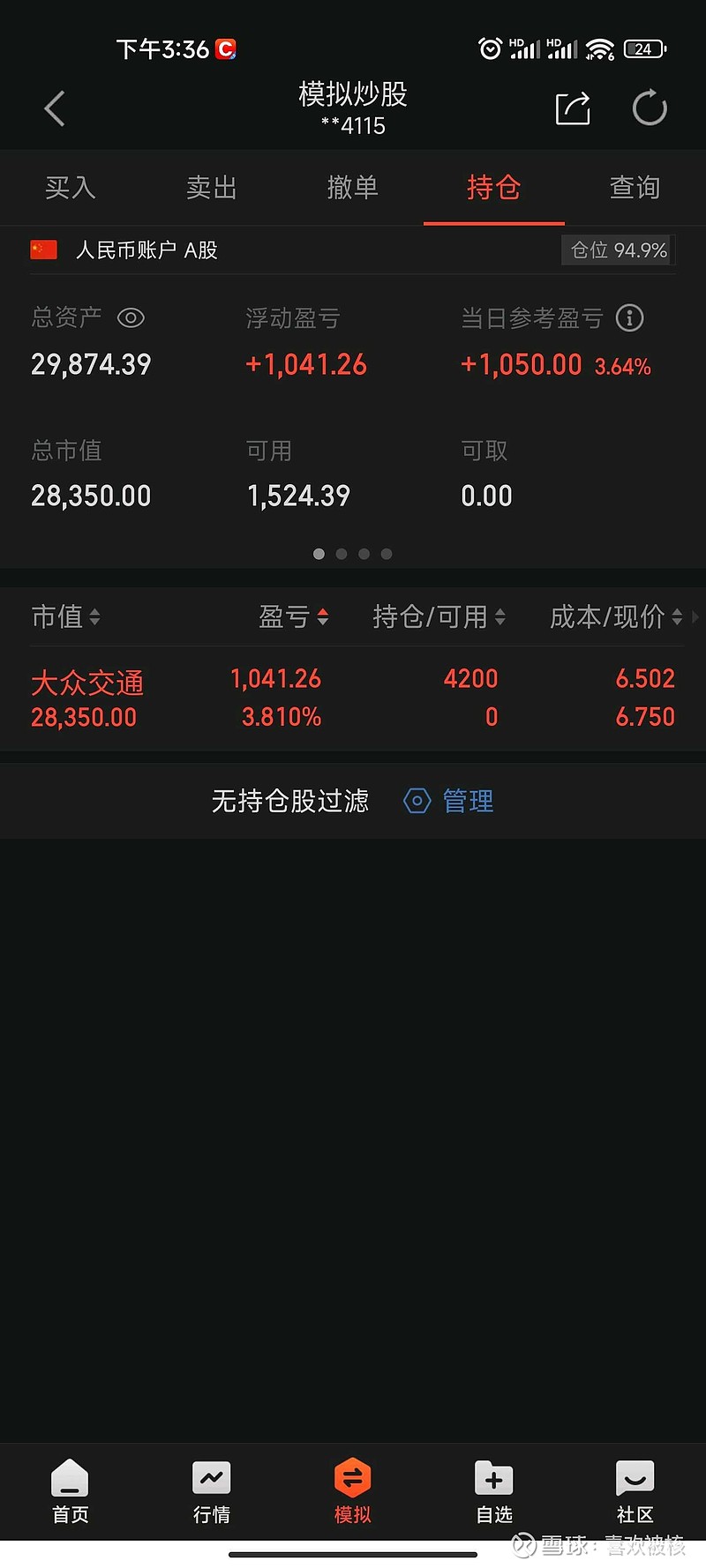Screen dimensions: 706x1568
Task: Open the 行情 bottom tab
Action: click(212, 1492)
